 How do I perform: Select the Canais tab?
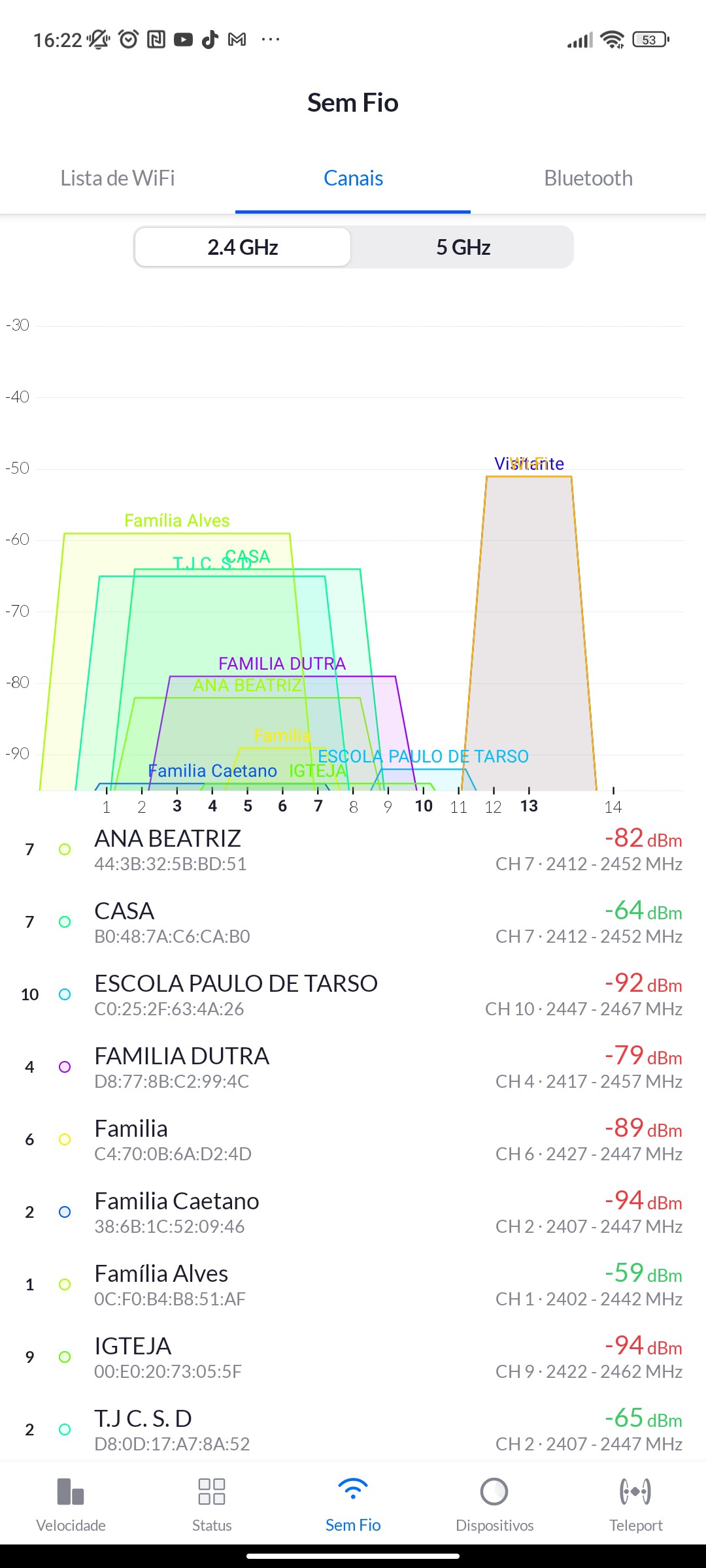point(353,178)
